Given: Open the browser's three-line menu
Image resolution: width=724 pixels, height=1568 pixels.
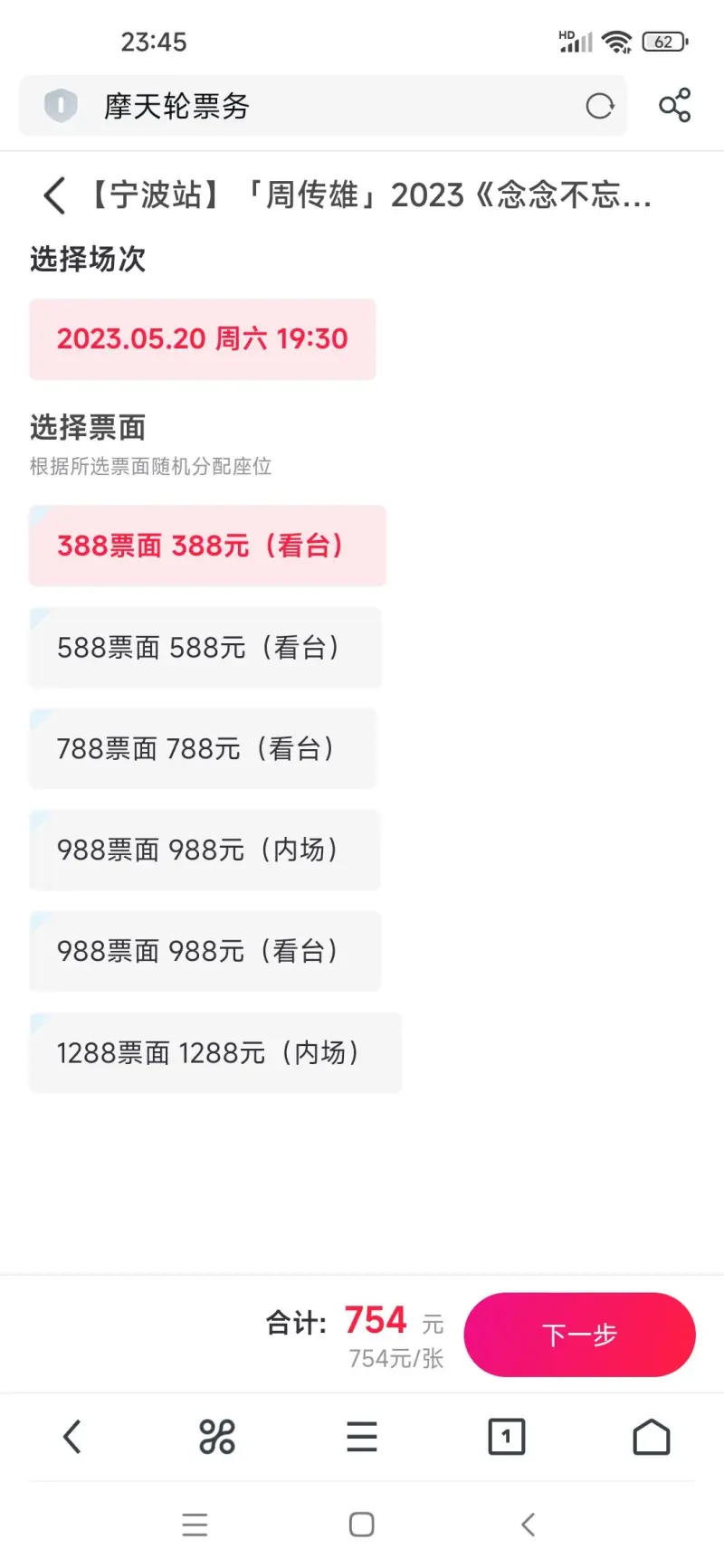Looking at the screenshot, I should [x=362, y=1436].
